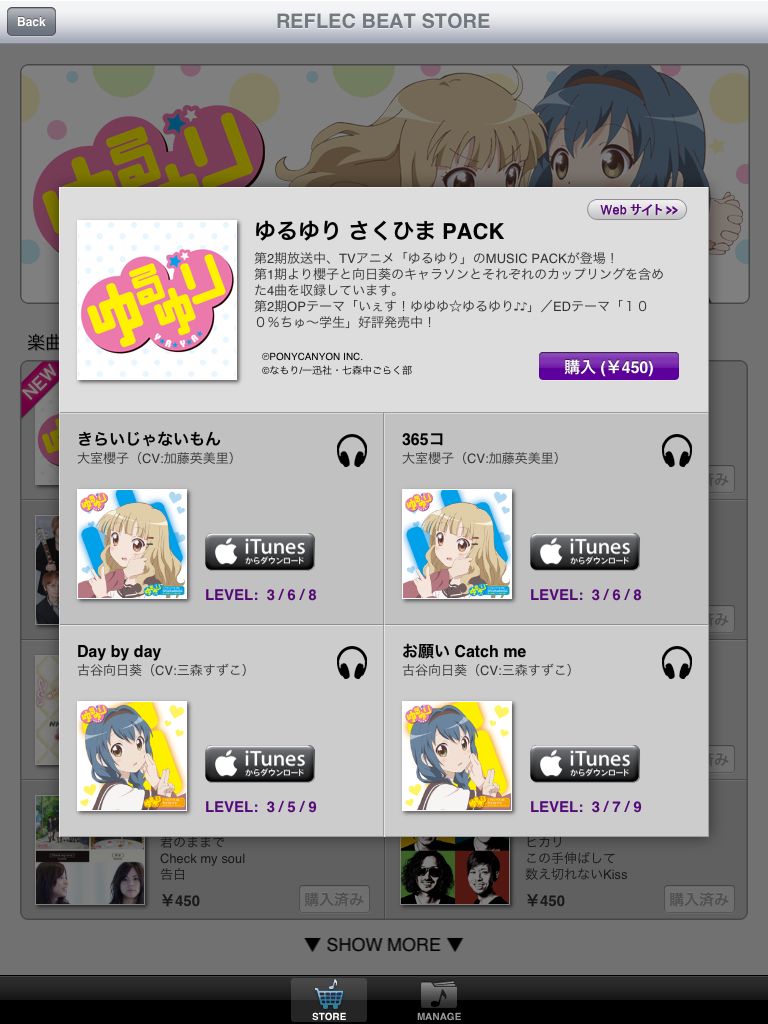Tap SHOW MORE to load more packs
Viewport: 768px width, 1024px height.
(x=383, y=944)
